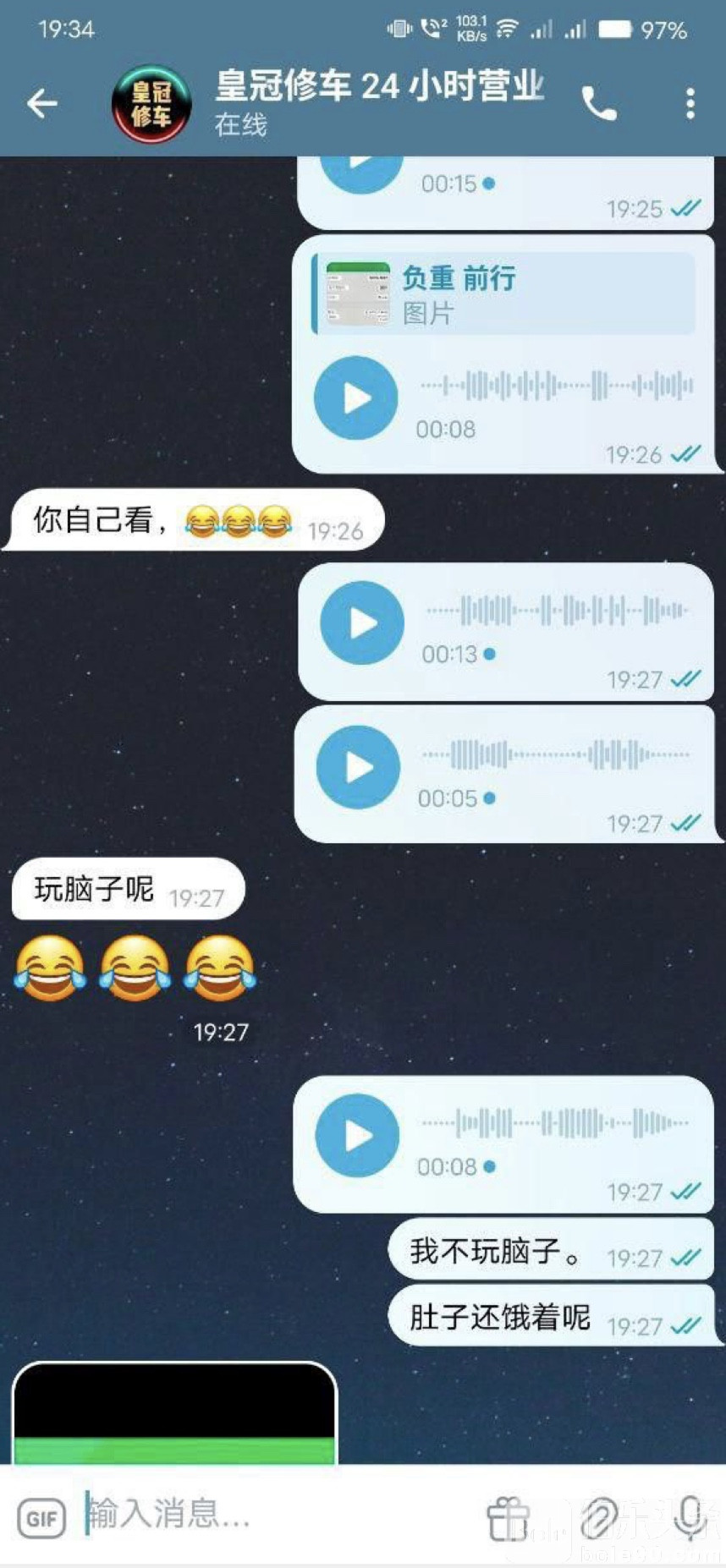Open the replied 负重前行 图片 message
Viewport: 726px width, 1568px height.
click(504, 294)
